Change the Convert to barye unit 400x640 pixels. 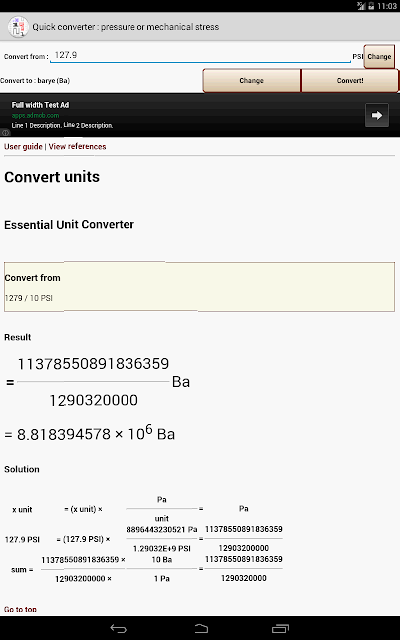pyautogui.click(x=251, y=80)
